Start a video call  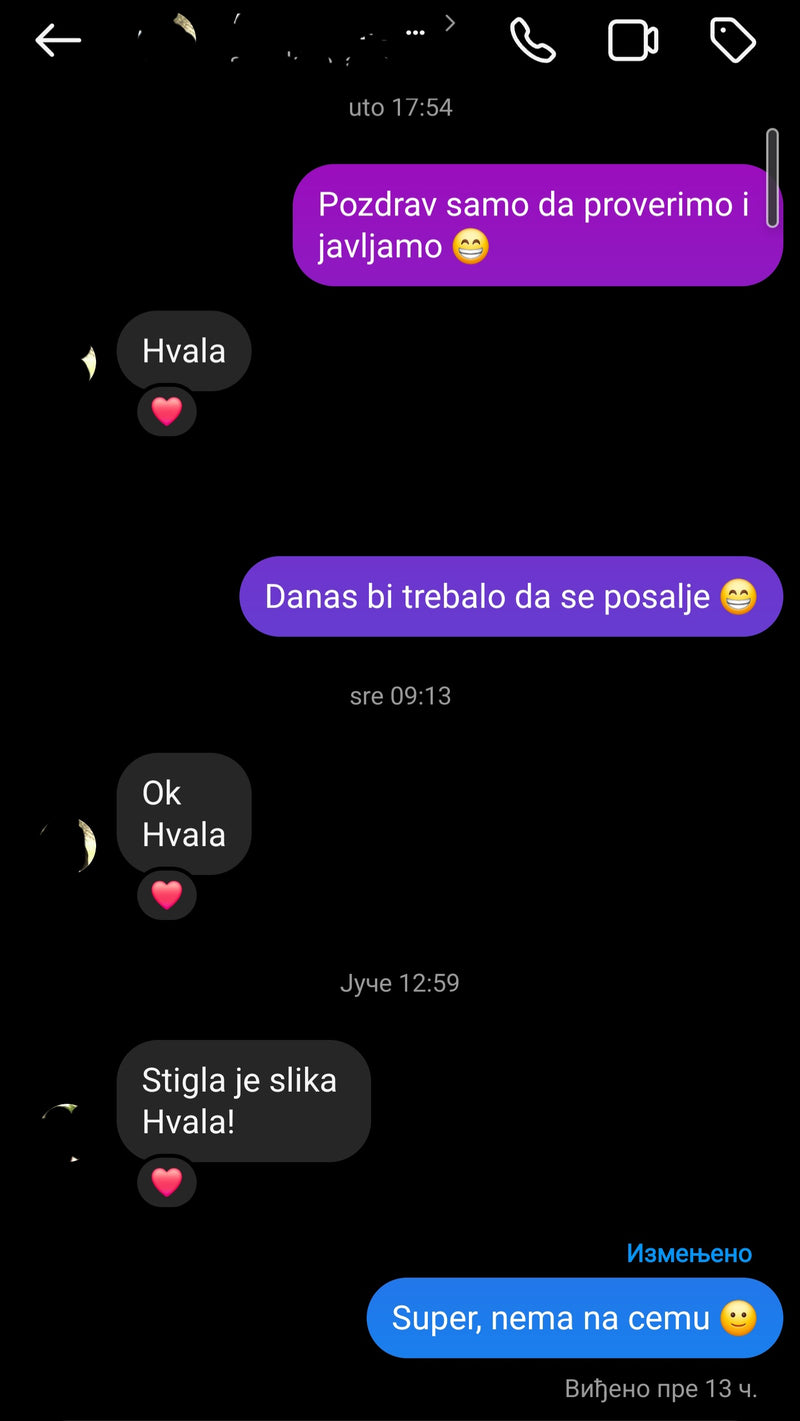[x=633, y=41]
